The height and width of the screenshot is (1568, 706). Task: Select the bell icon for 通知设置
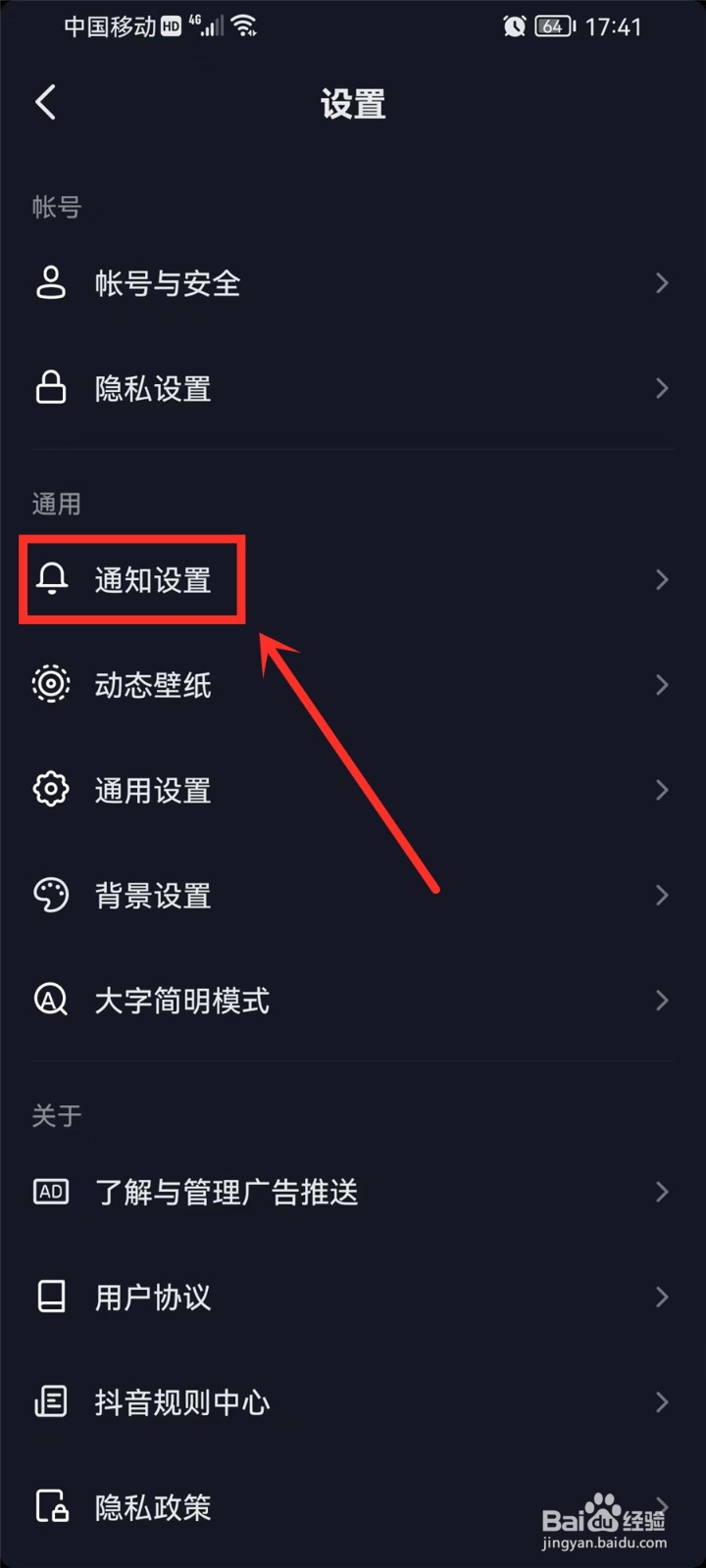pyautogui.click(x=51, y=580)
